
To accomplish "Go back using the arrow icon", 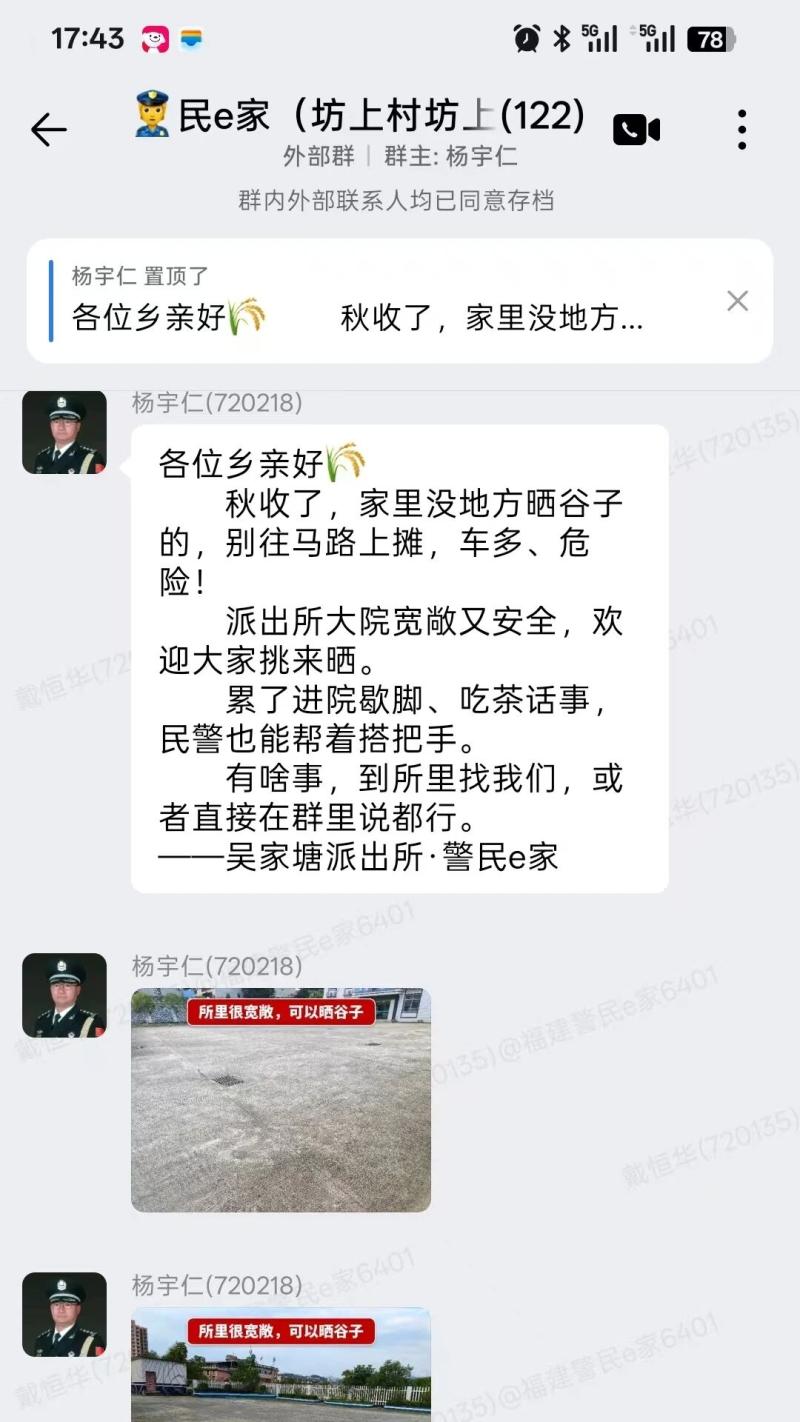I will coord(48,130).
